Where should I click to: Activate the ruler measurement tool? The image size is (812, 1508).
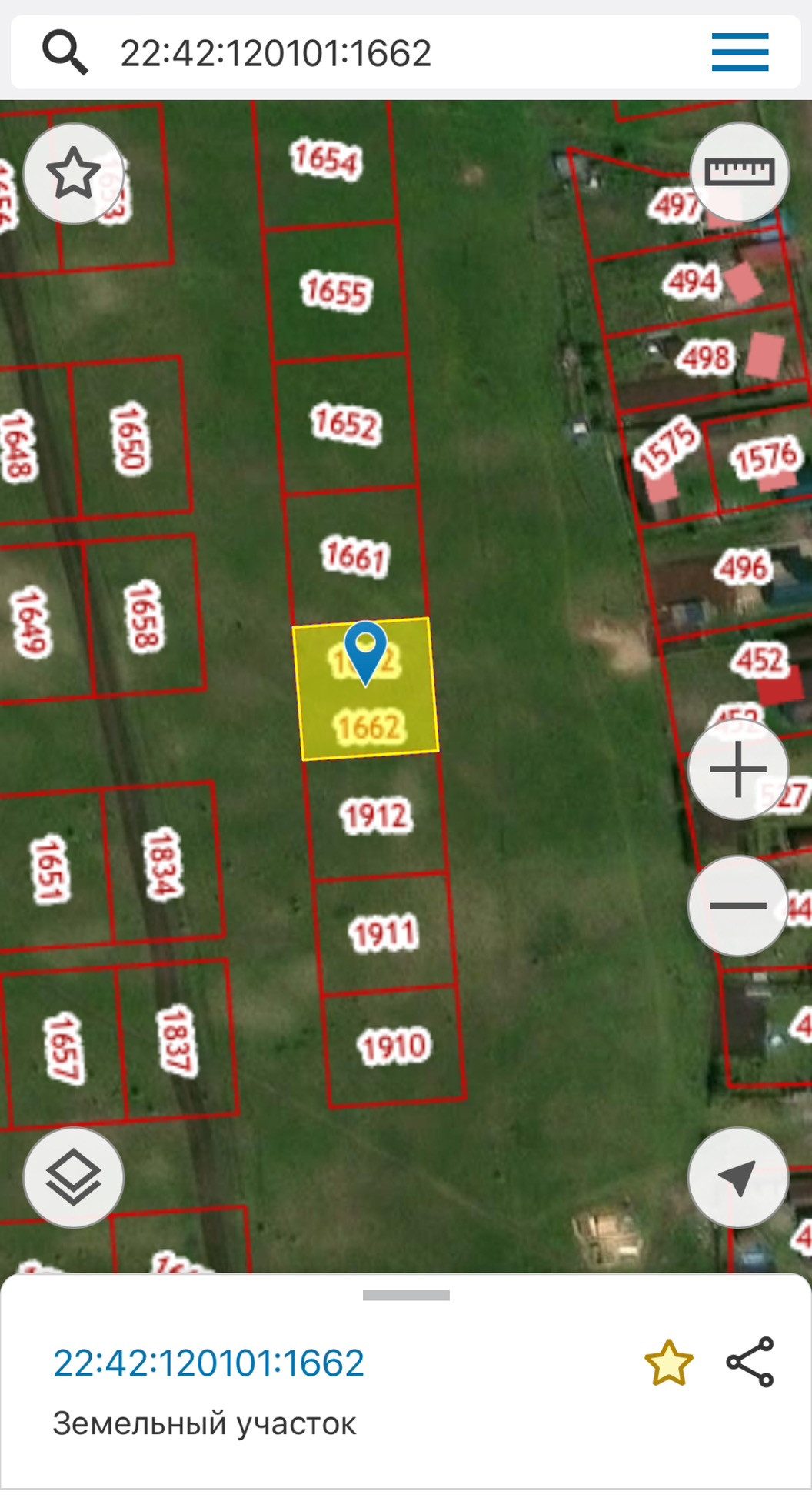point(739,172)
